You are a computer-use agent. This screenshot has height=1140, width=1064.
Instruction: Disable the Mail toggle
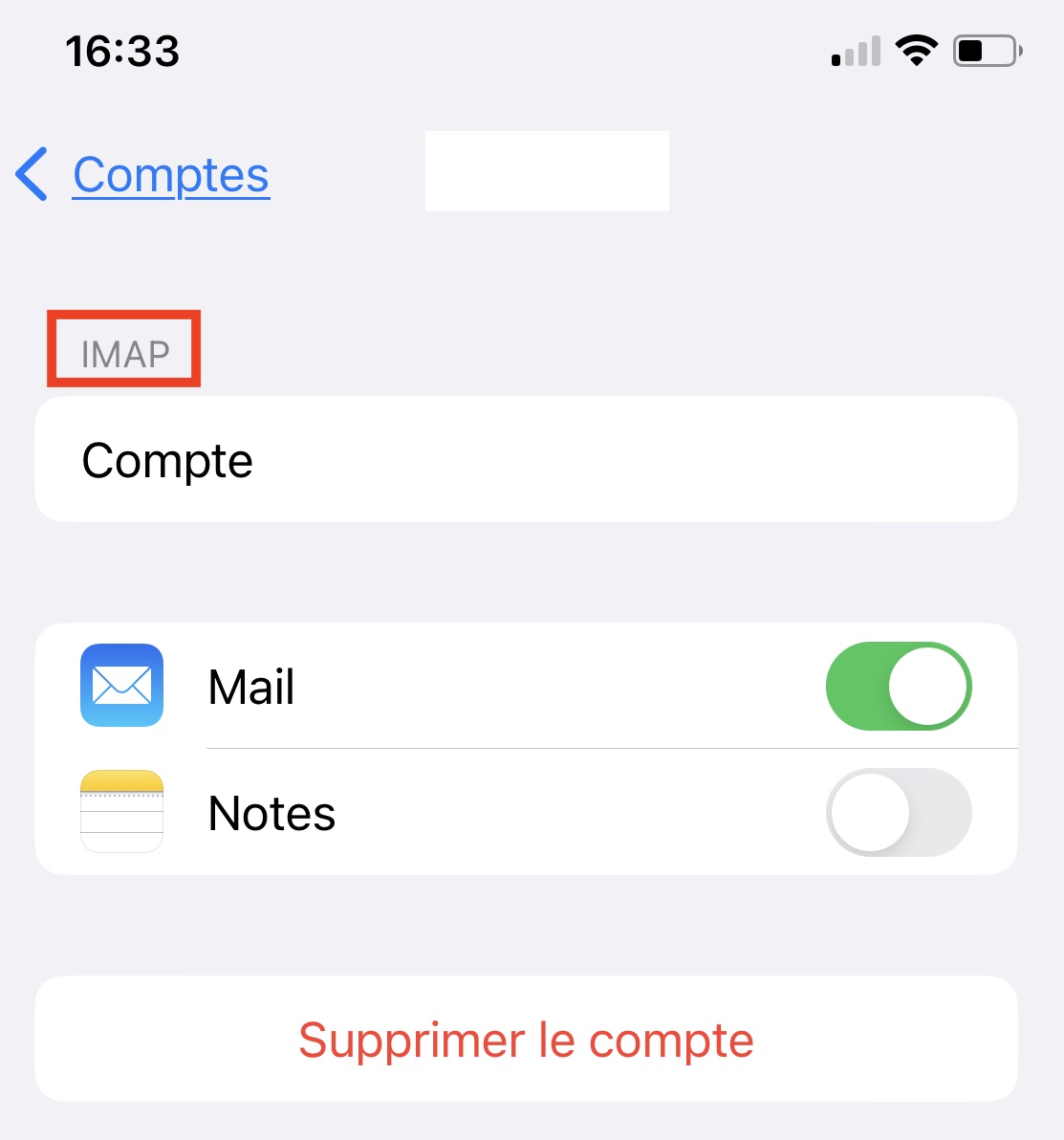[x=899, y=686]
